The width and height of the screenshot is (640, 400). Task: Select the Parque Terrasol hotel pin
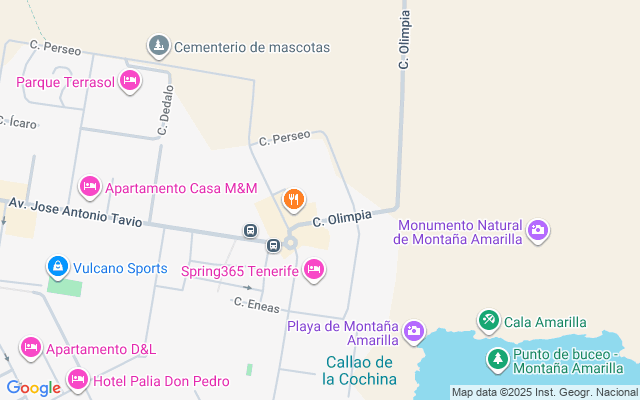pyautogui.click(x=129, y=81)
